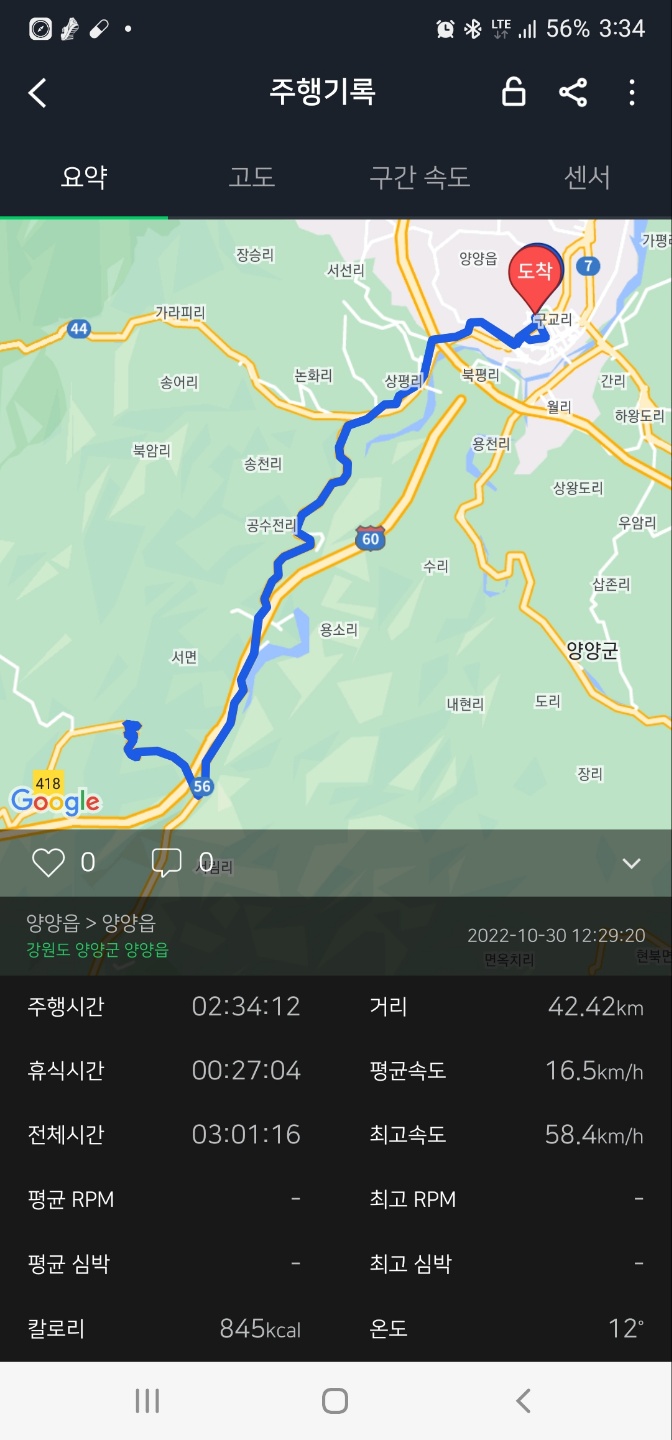This screenshot has width=672, height=1440.
Task: Expand the panel with the down chevron
Action: point(631,863)
